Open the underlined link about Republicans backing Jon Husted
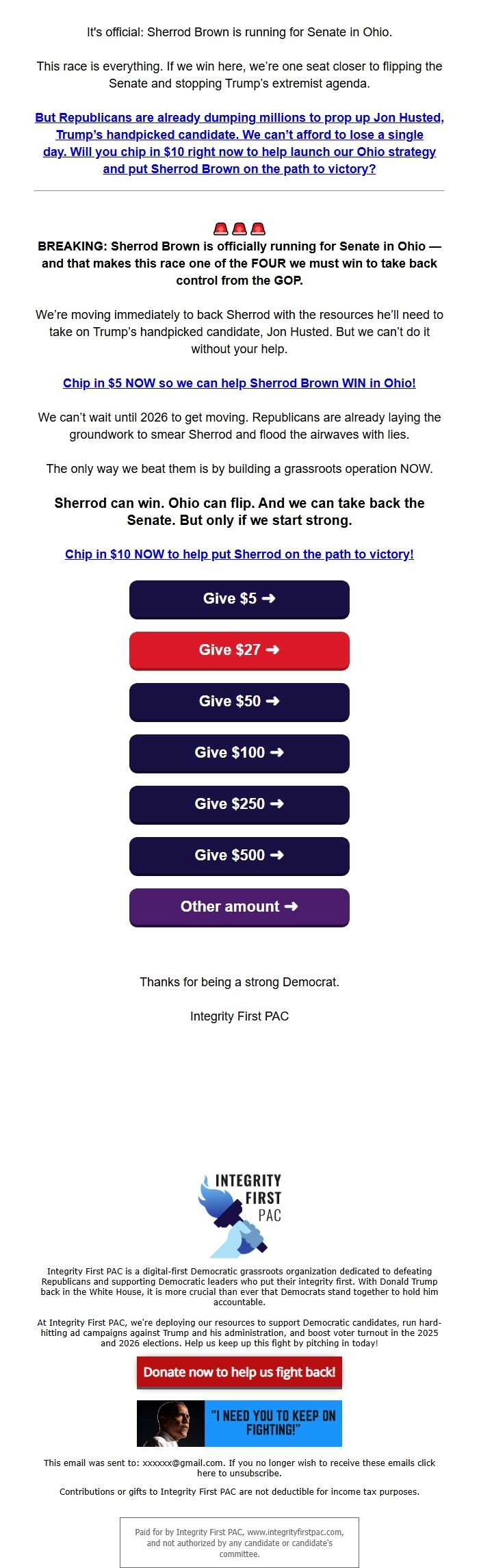479x1568 pixels. [x=239, y=143]
